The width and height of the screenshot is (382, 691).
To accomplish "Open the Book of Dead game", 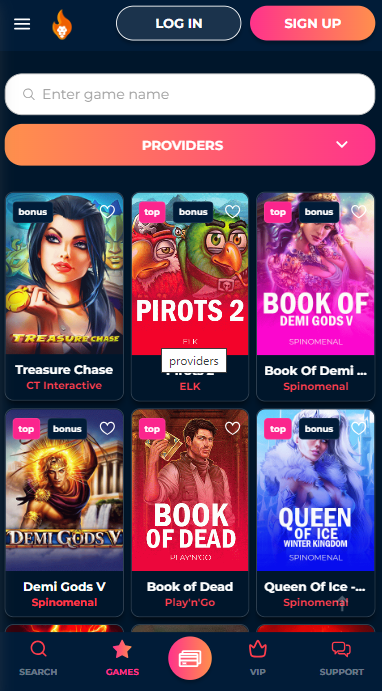I will (190, 513).
